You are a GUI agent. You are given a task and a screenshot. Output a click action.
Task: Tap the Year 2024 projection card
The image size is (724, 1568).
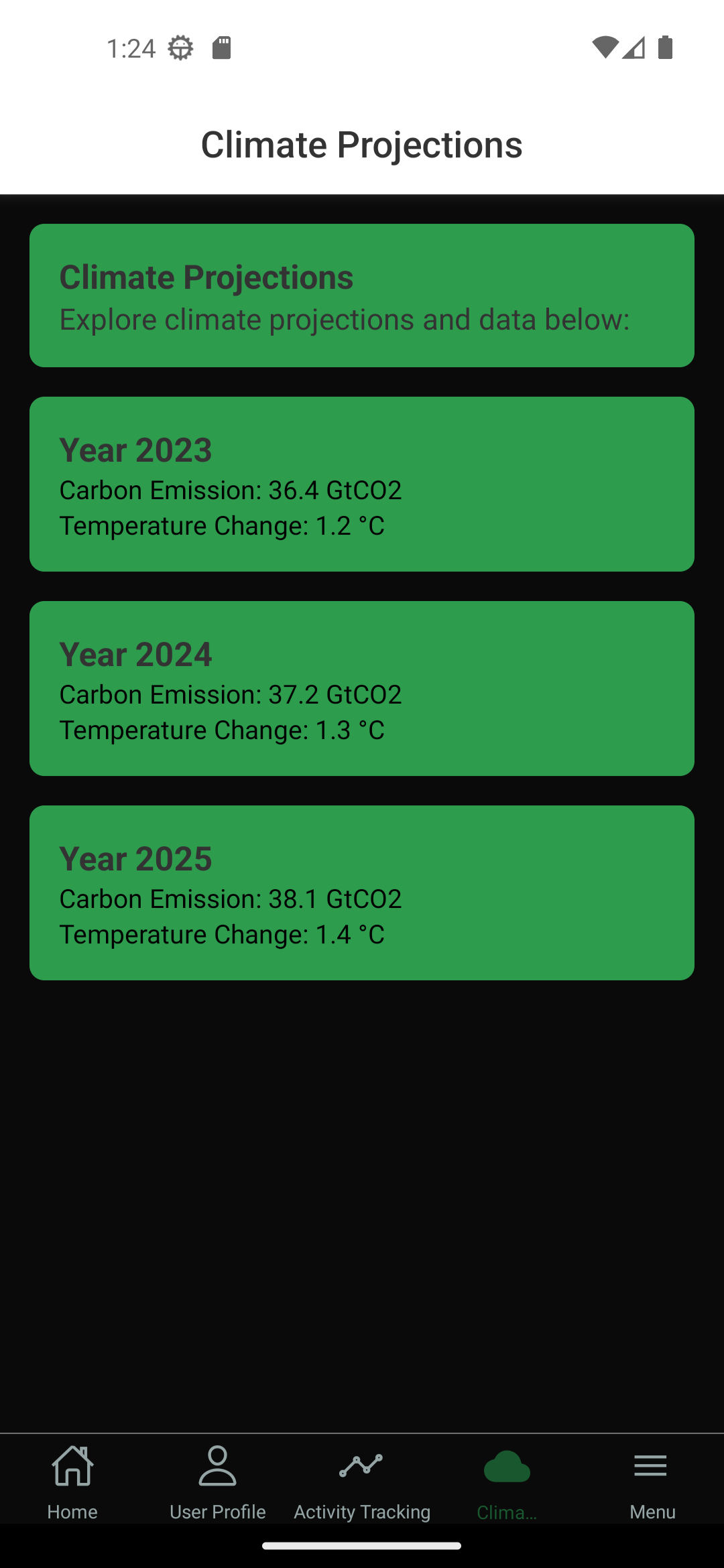[362, 688]
